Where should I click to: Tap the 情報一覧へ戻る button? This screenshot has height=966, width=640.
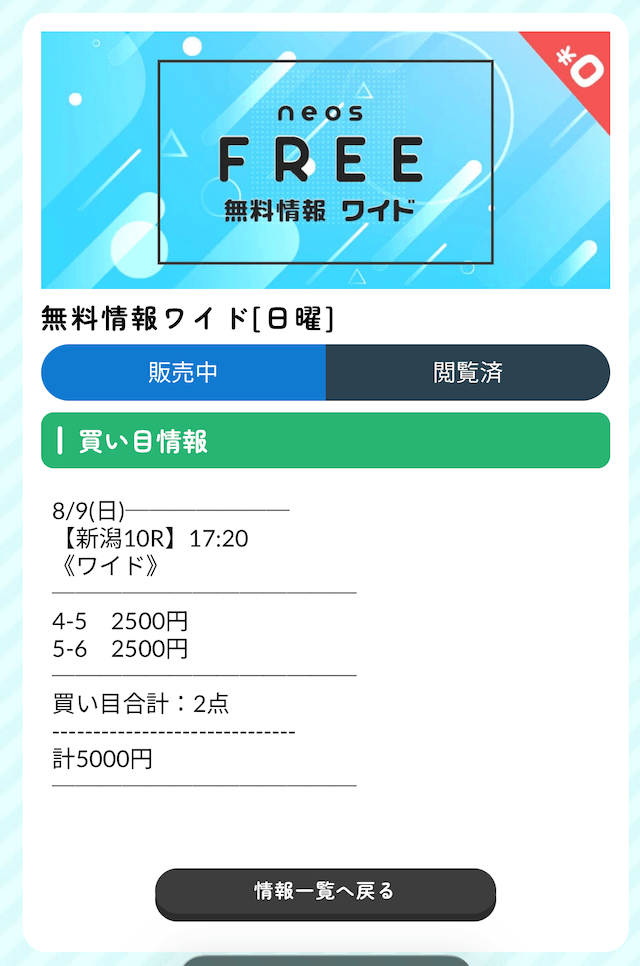point(325,894)
